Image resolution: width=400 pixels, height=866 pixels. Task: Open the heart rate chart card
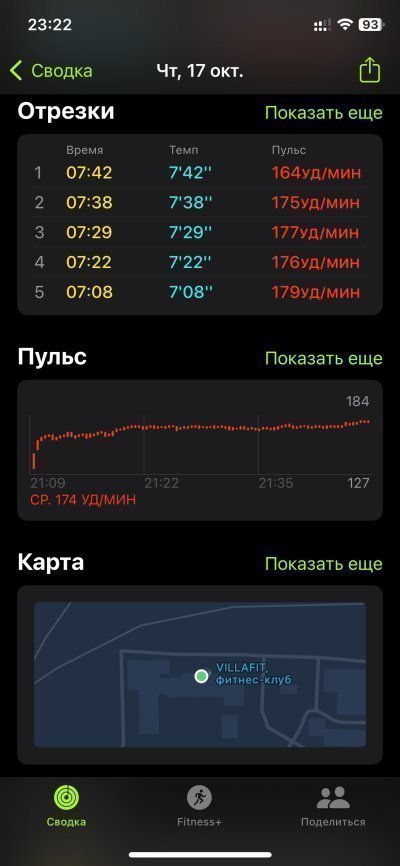pyautogui.click(x=200, y=450)
